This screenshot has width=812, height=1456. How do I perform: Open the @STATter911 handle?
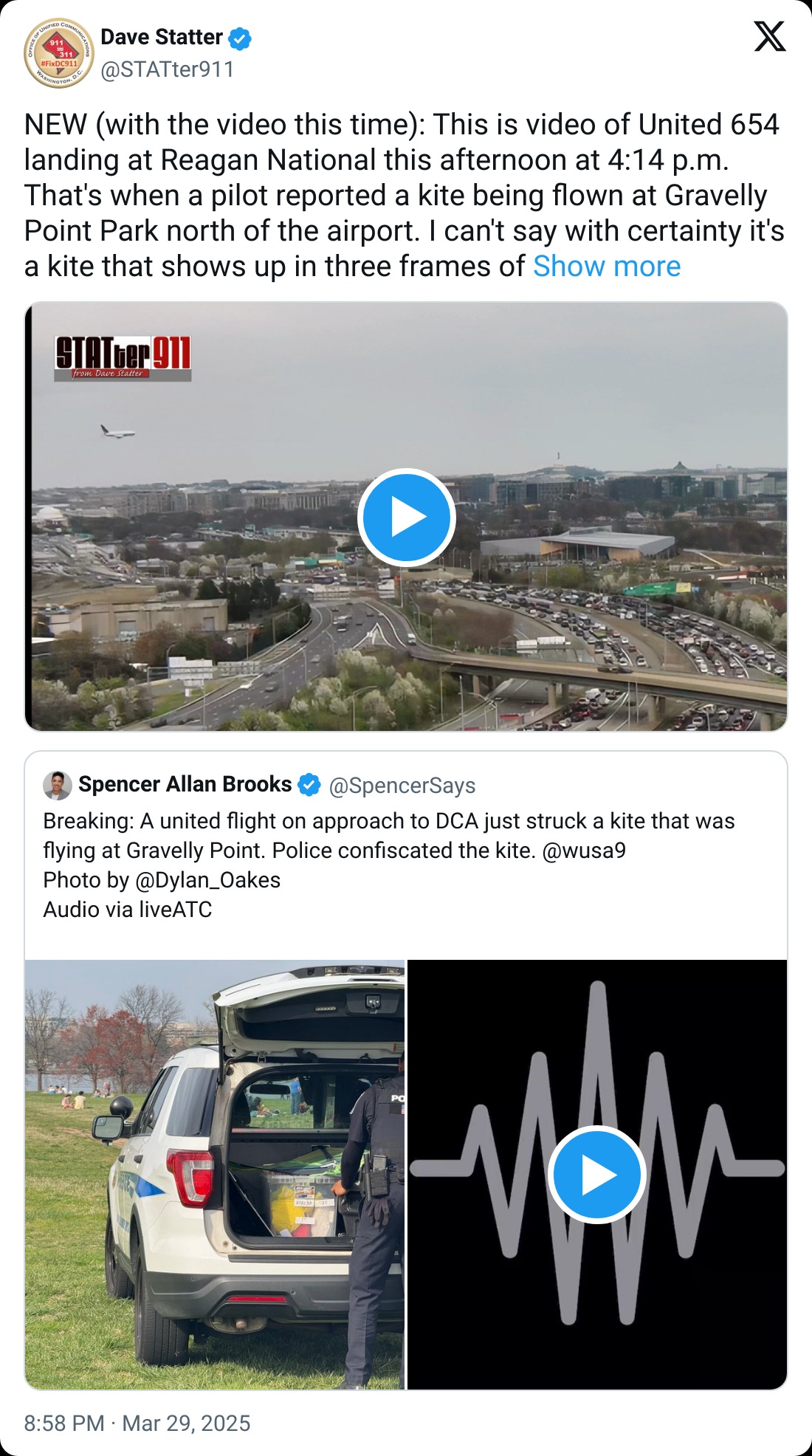coord(168,69)
